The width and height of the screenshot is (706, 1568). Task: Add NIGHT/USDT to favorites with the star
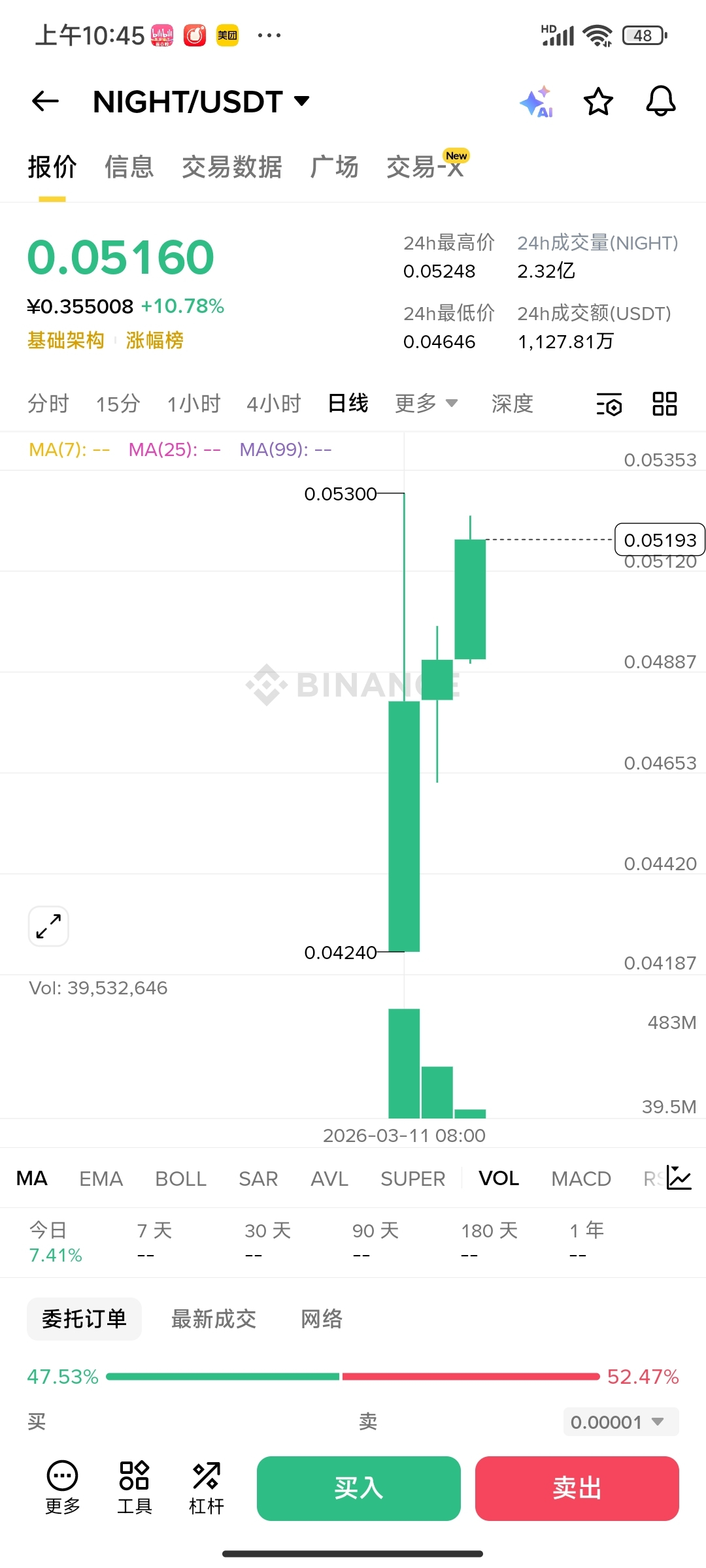tap(598, 101)
